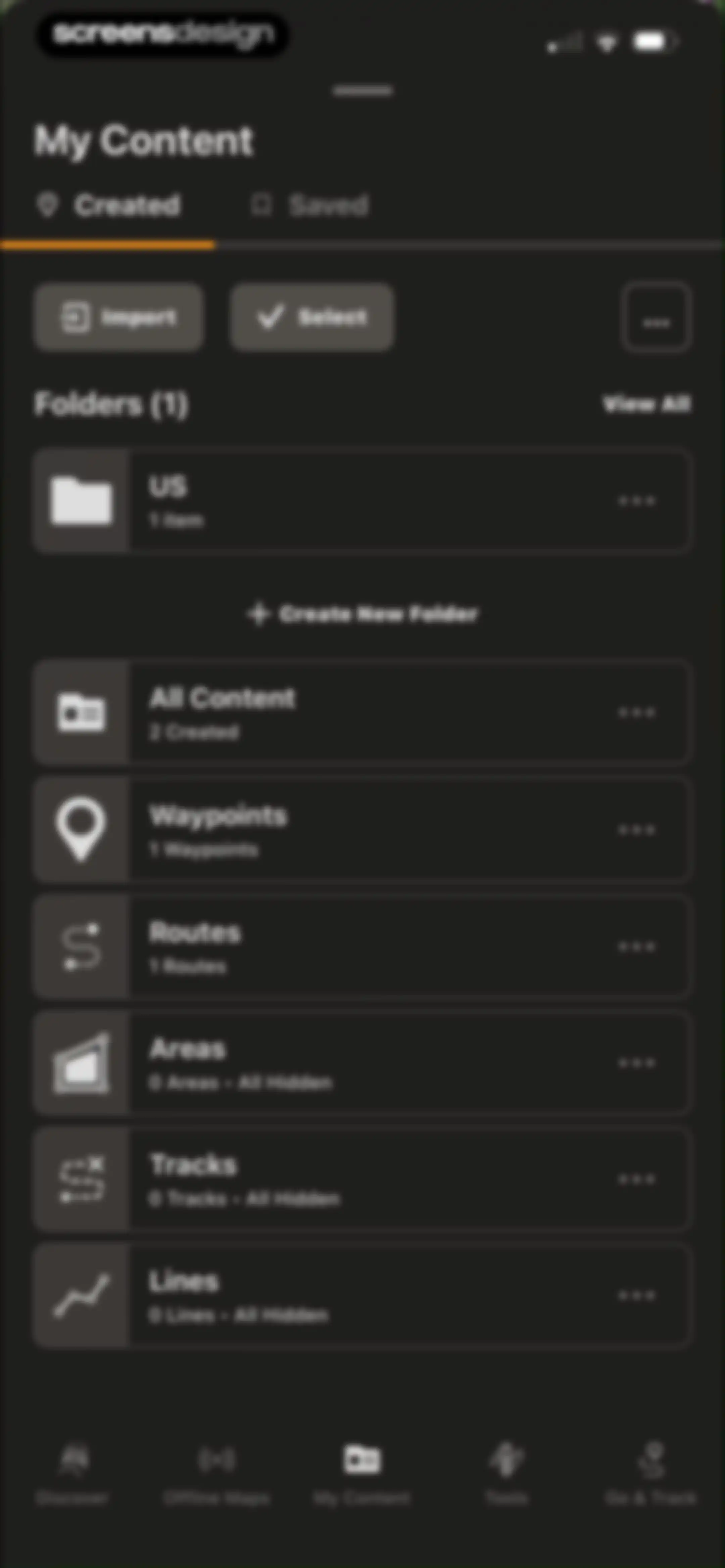Image resolution: width=725 pixels, height=1568 pixels.
Task: Open the Areas list
Action: point(362,1063)
